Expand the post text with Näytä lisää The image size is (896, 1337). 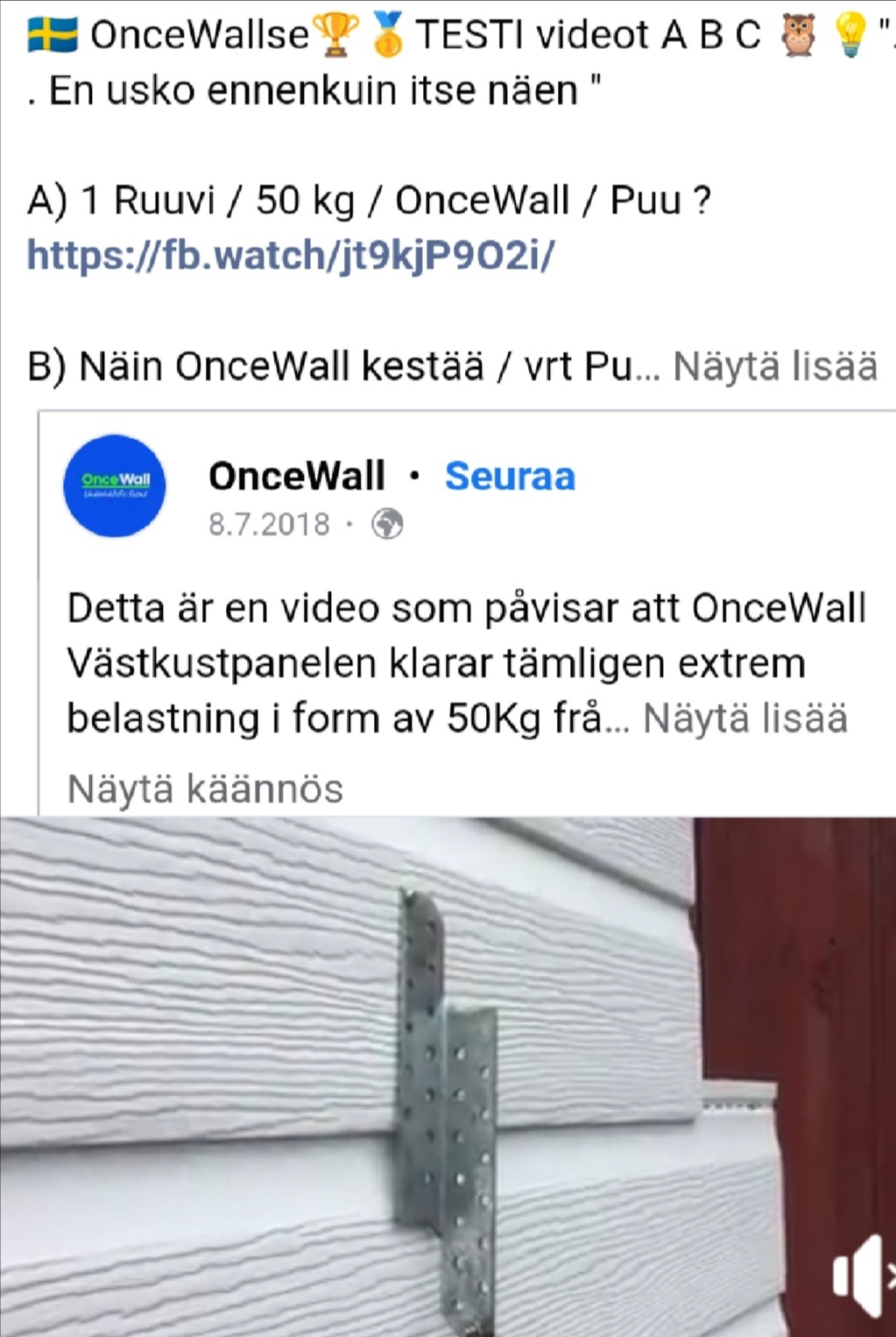[x=774, y=366]
